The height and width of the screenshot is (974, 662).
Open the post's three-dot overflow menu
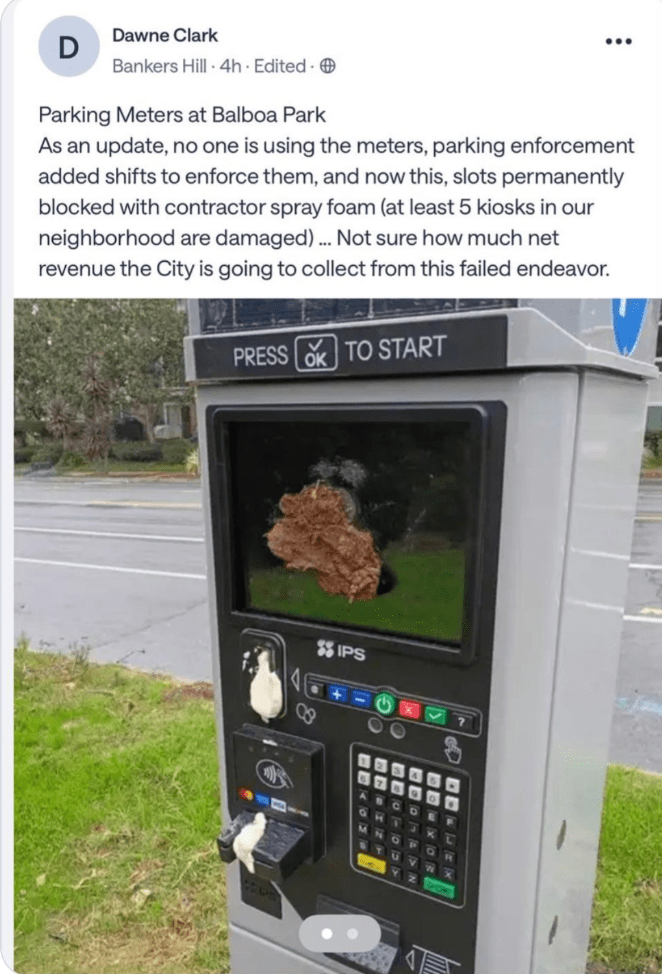point(619,42)
